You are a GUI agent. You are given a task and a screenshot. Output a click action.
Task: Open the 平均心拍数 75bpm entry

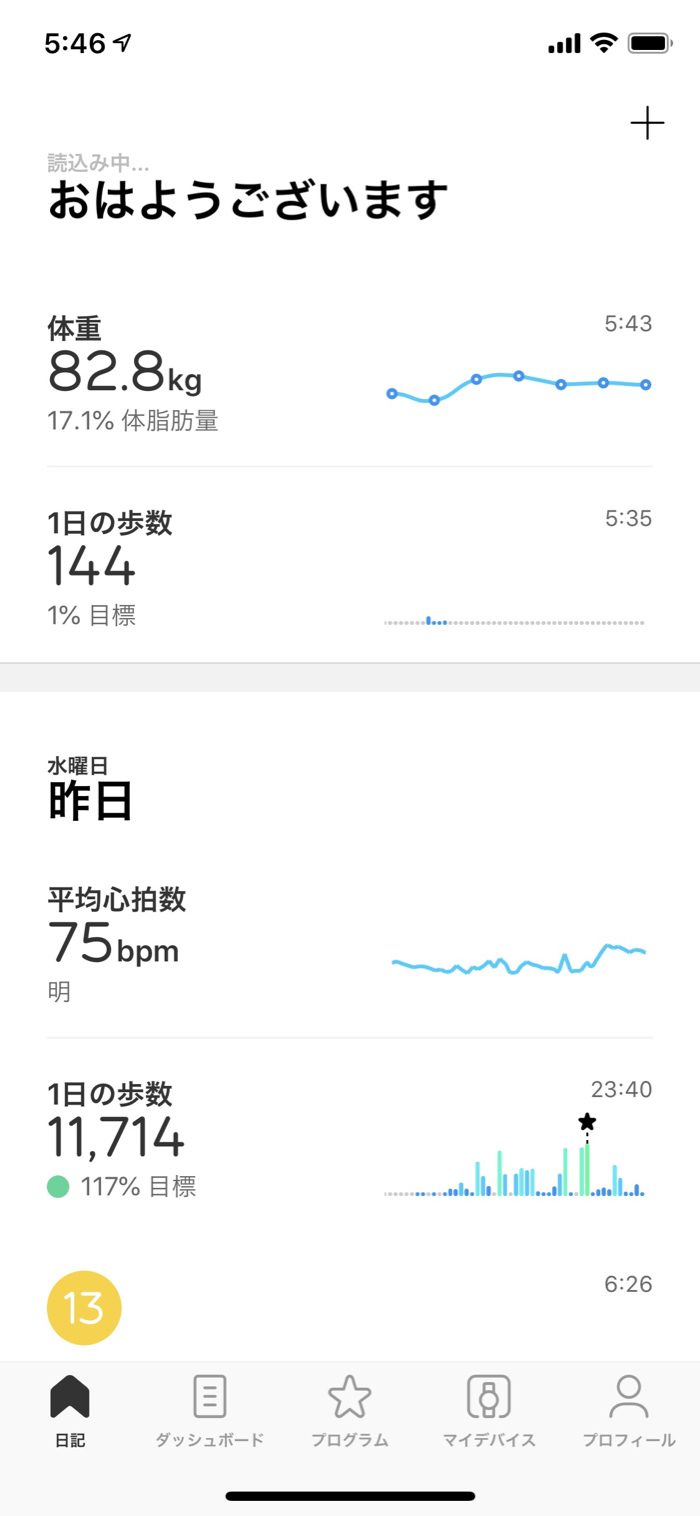point(349,946)
